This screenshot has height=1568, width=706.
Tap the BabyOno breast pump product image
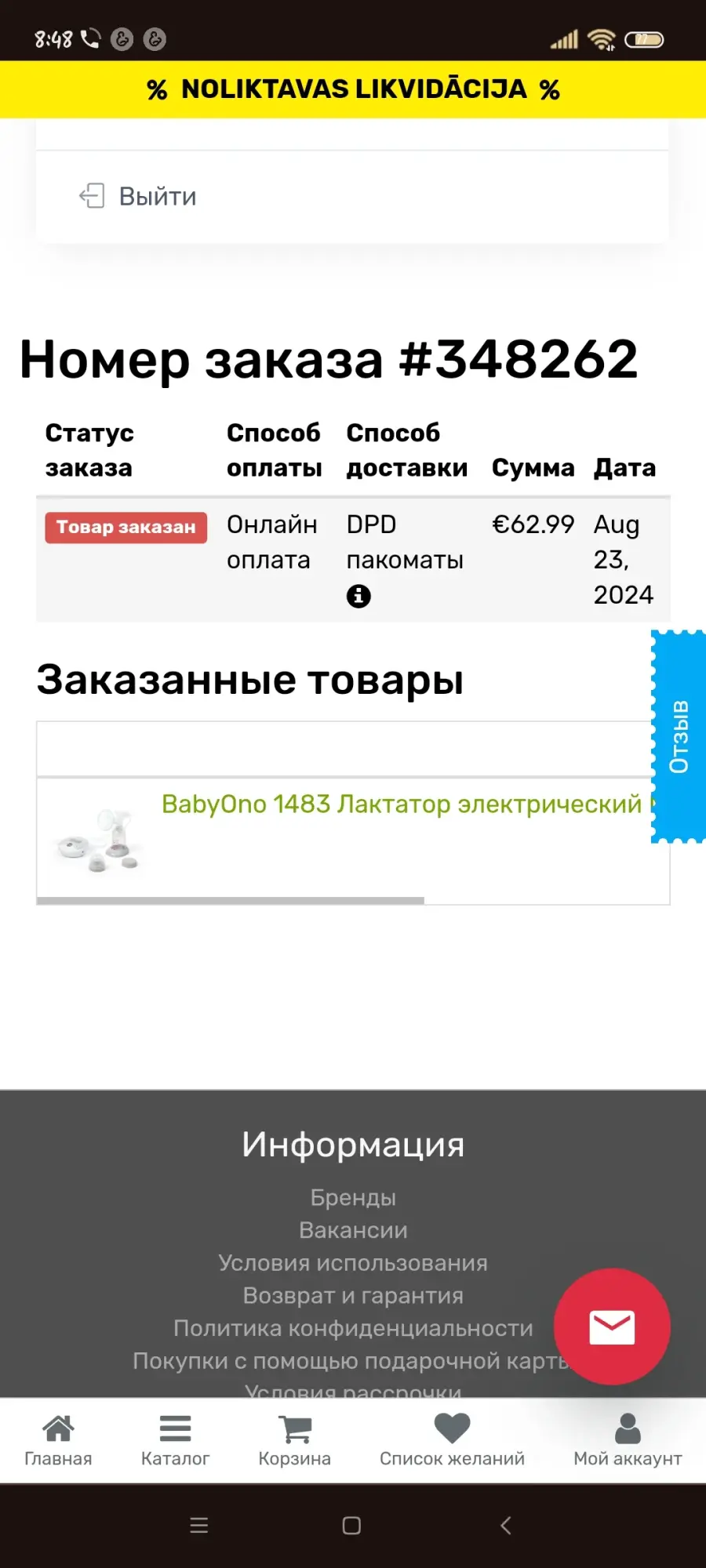click(98, 840)
